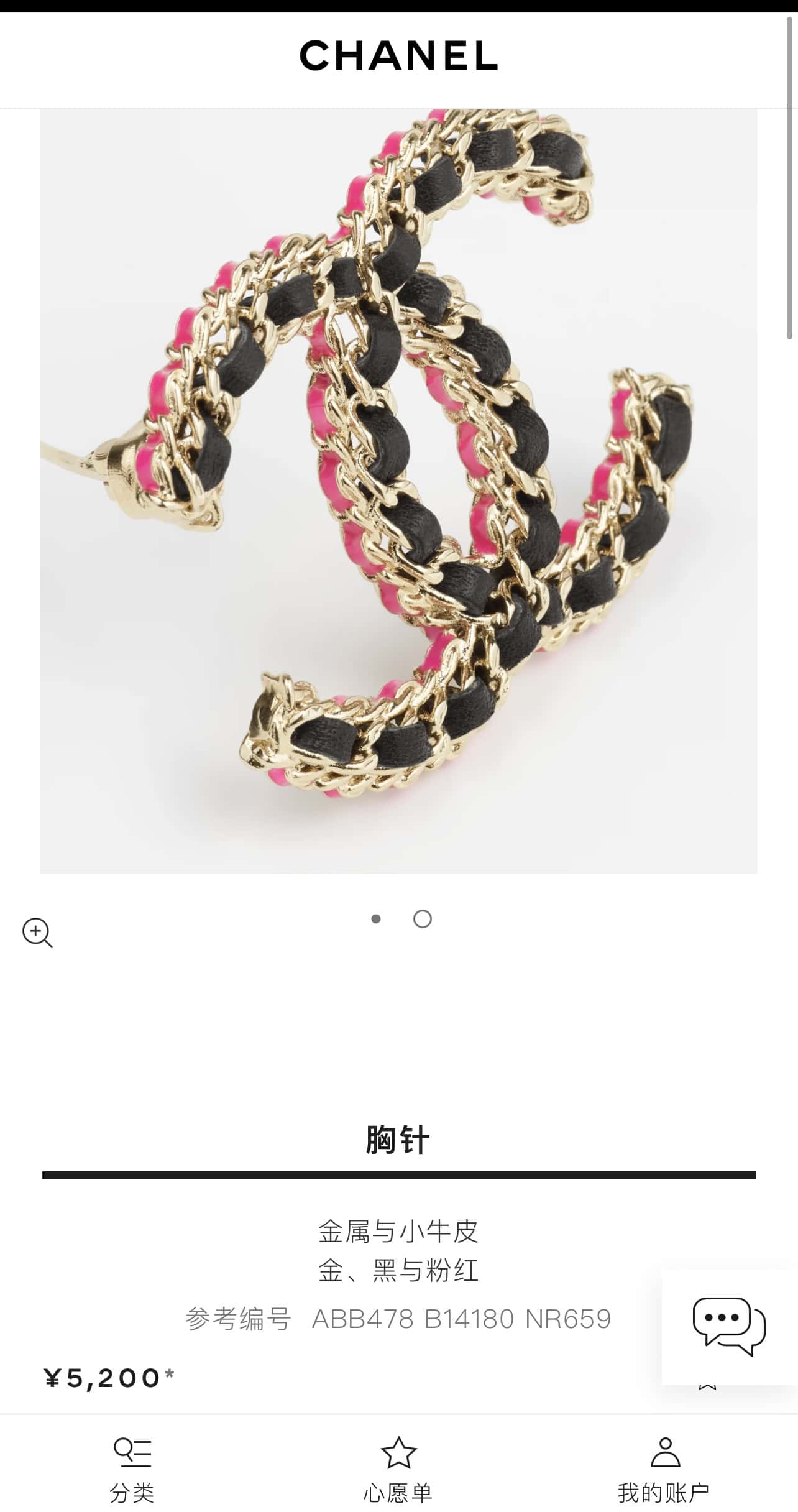
Task: Go to 我的账户 account tab
Action: point(664,1470)
